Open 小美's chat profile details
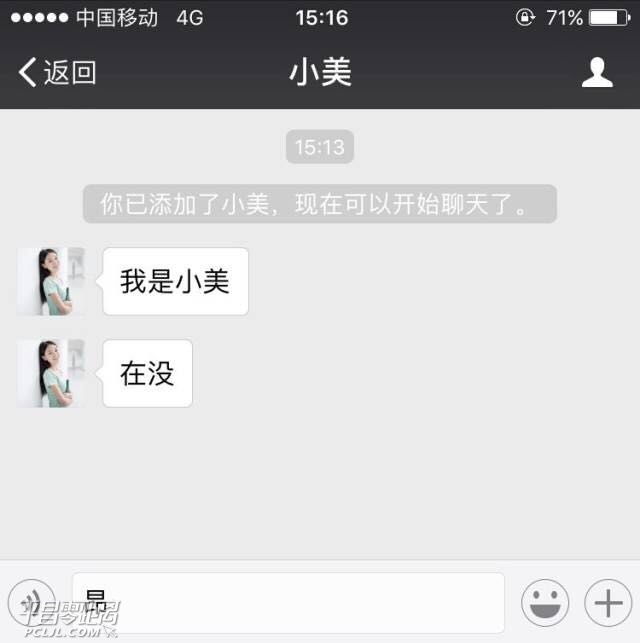Screen dimensions: 640x643 click(x=597, y=72)
